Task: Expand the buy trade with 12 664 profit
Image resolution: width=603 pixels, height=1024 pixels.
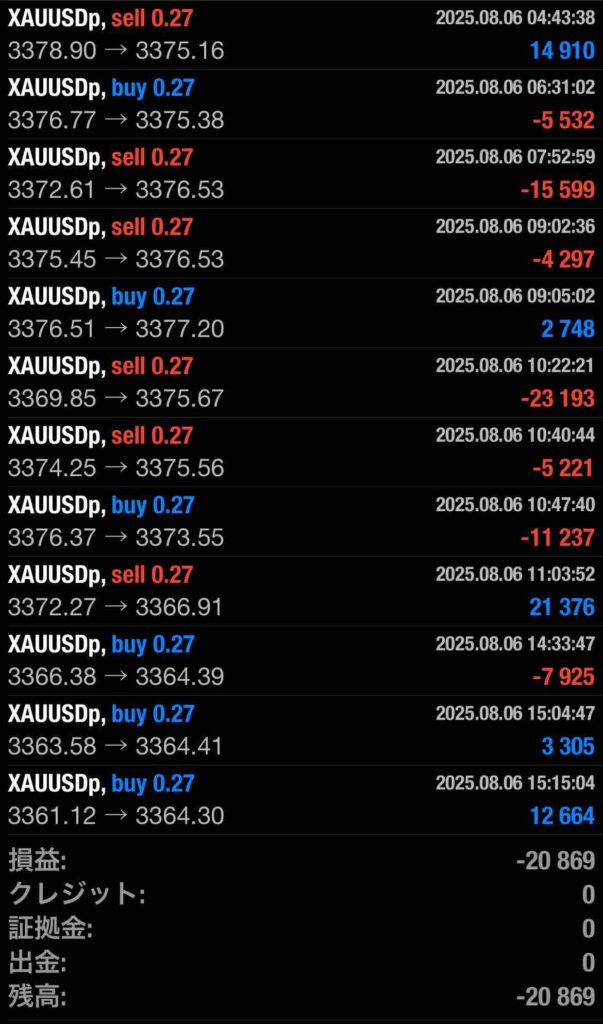Action: [x=301, y=799]
